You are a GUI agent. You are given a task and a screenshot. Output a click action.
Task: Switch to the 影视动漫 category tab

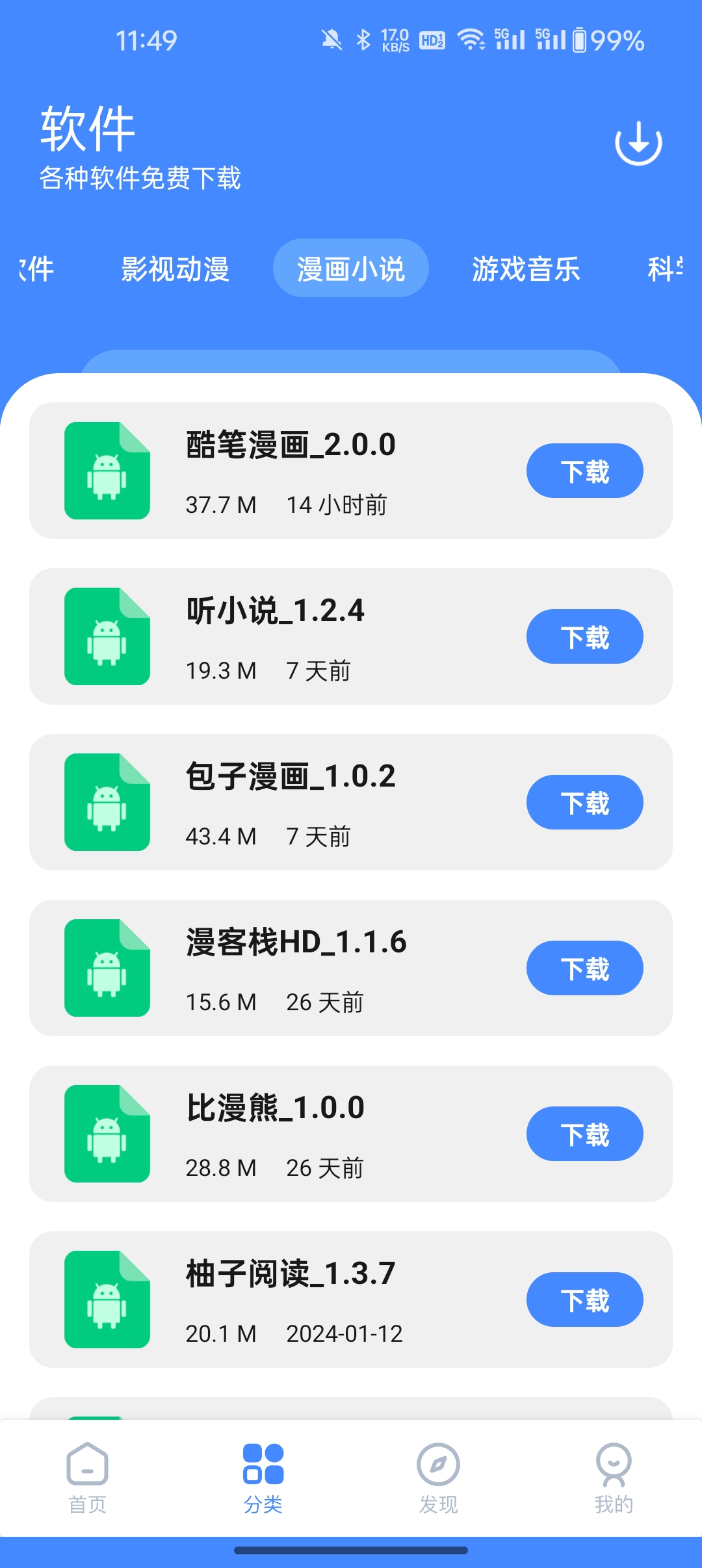pyautogui.click(x=175, y=268)
